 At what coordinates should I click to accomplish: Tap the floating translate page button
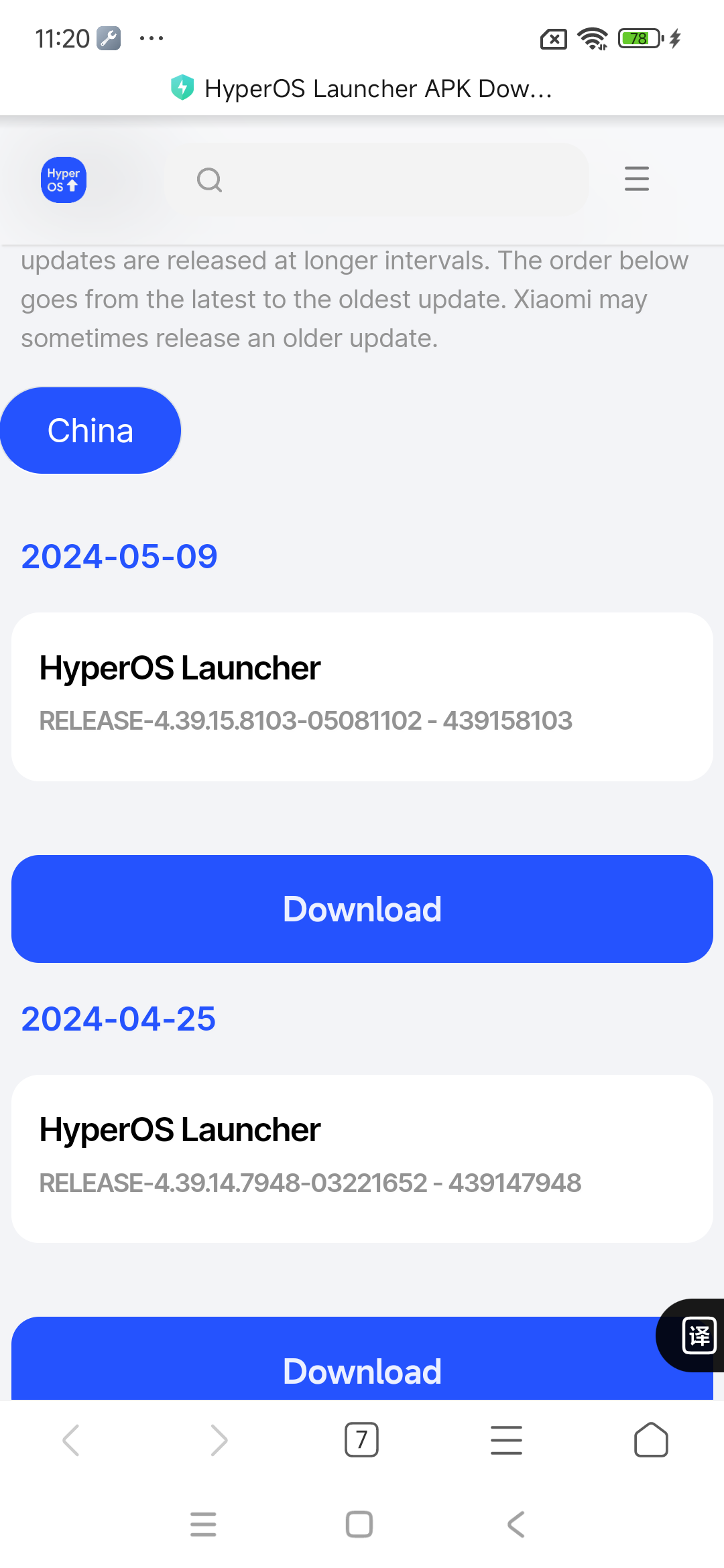point(697,1335)
